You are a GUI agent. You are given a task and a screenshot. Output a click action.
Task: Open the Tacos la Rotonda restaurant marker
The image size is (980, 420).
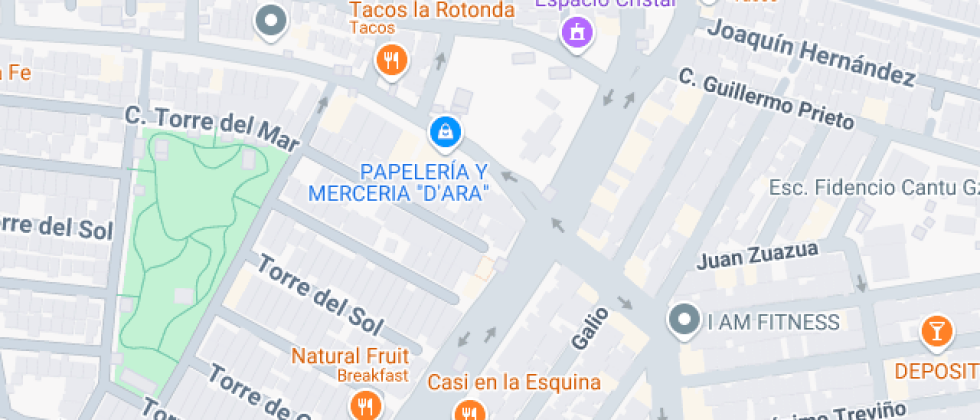click(x=392, y=60)
